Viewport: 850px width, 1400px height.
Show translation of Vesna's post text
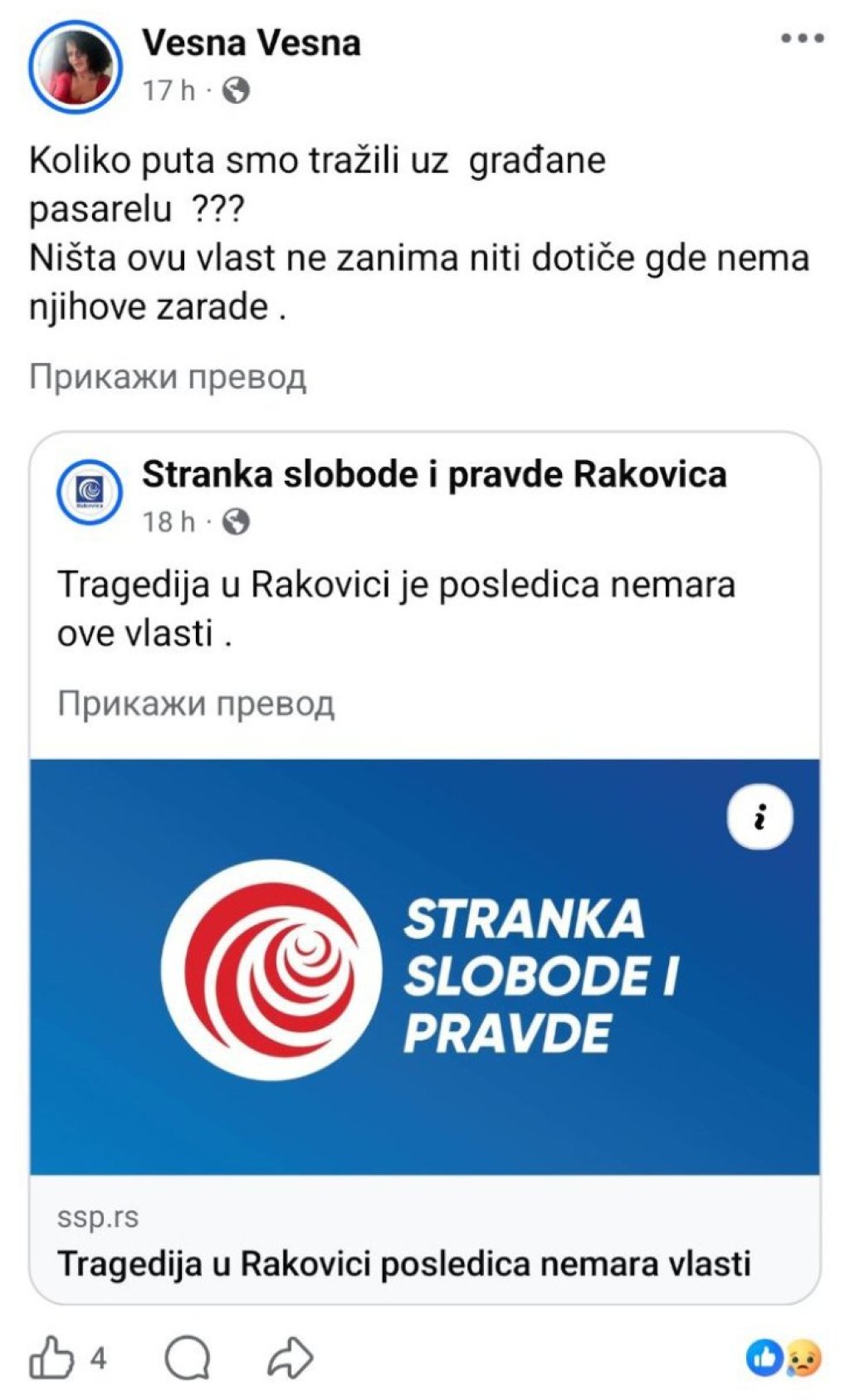coord(168,377)
